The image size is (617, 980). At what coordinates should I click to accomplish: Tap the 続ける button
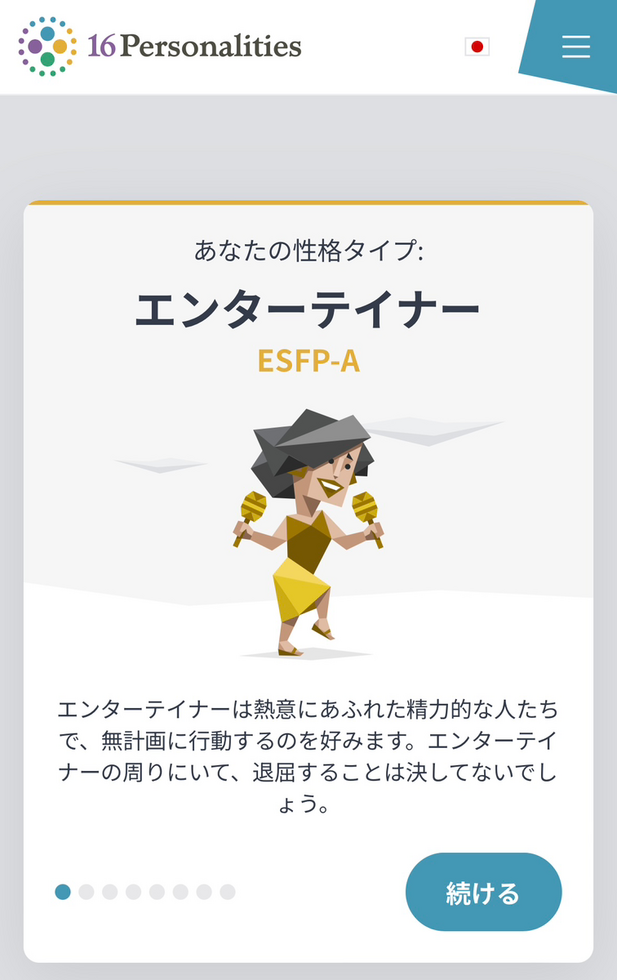(x=483, y=892)
